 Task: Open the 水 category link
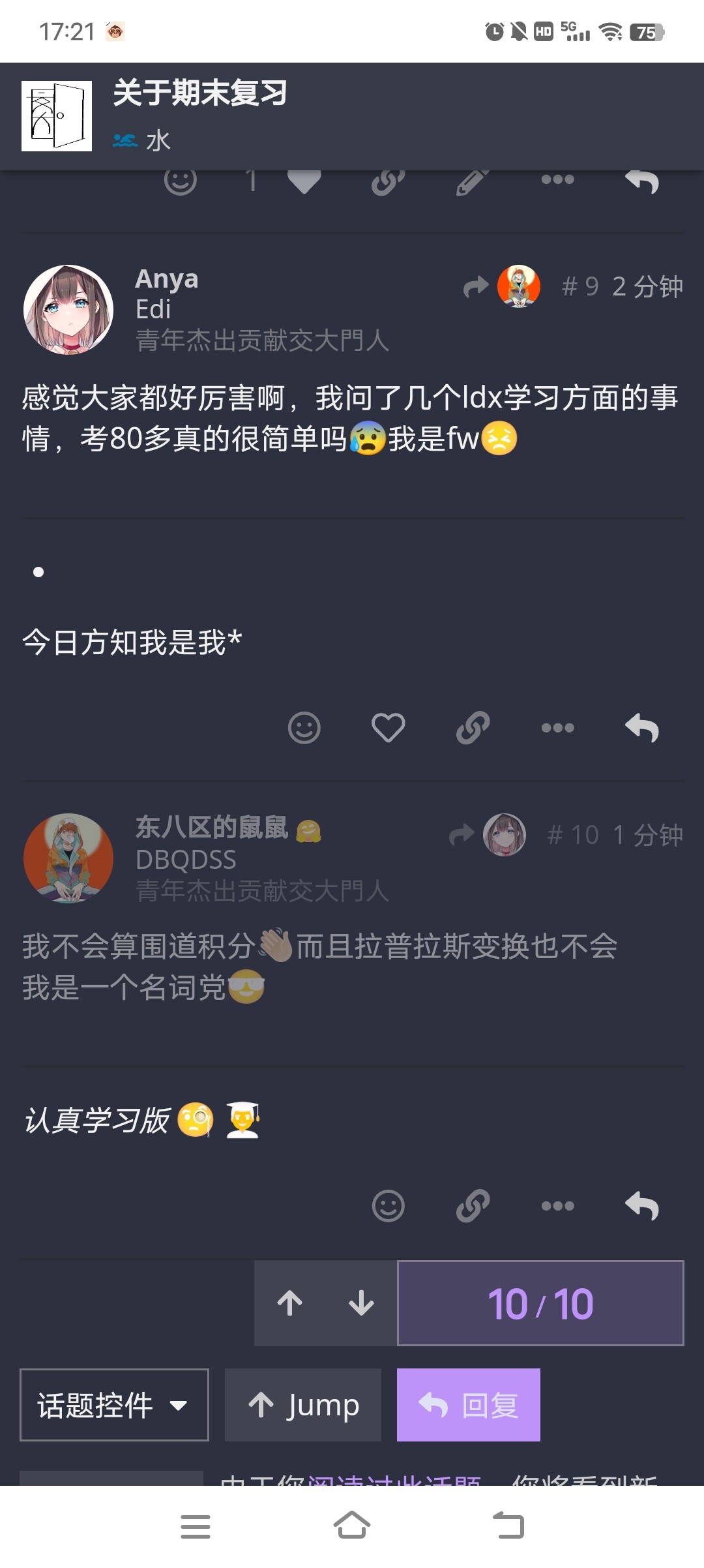coord(142,140)
